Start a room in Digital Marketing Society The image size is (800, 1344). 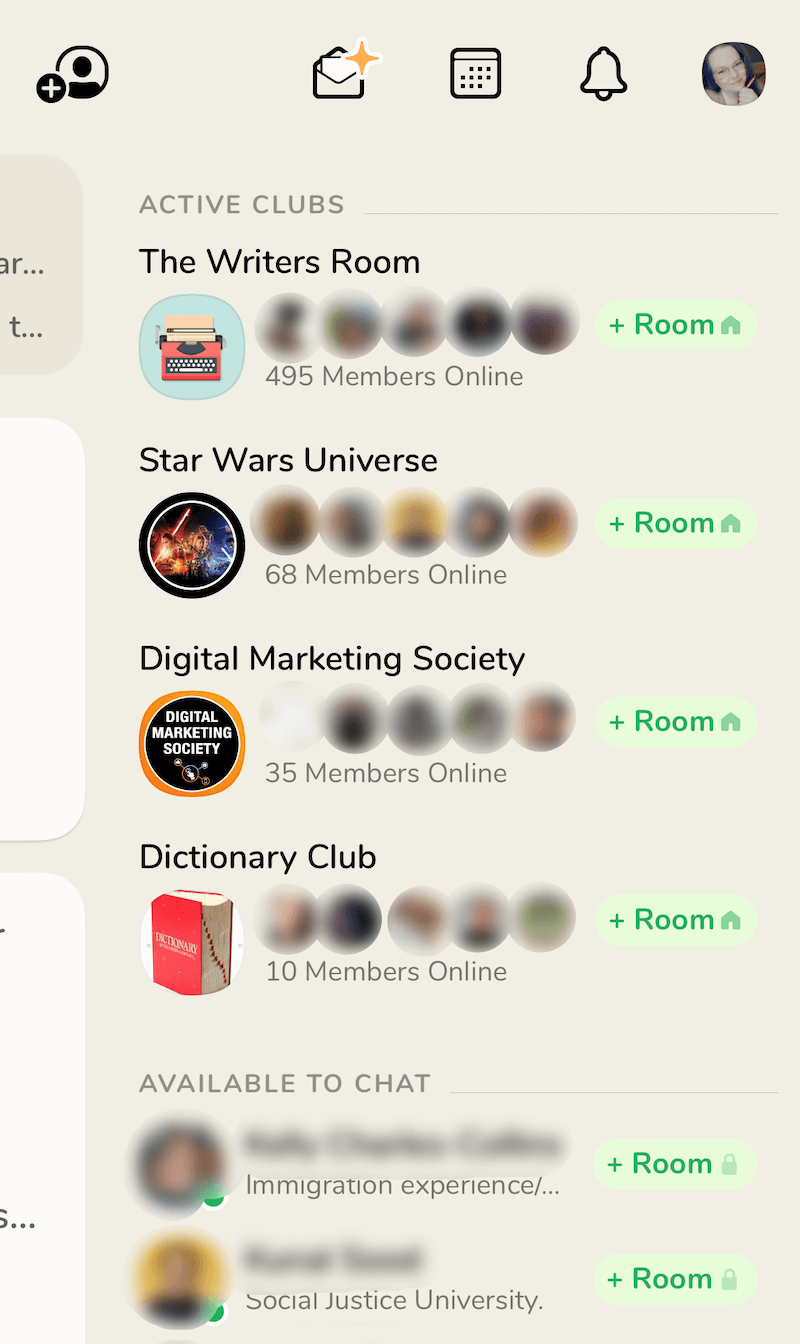tap(675, 721)
